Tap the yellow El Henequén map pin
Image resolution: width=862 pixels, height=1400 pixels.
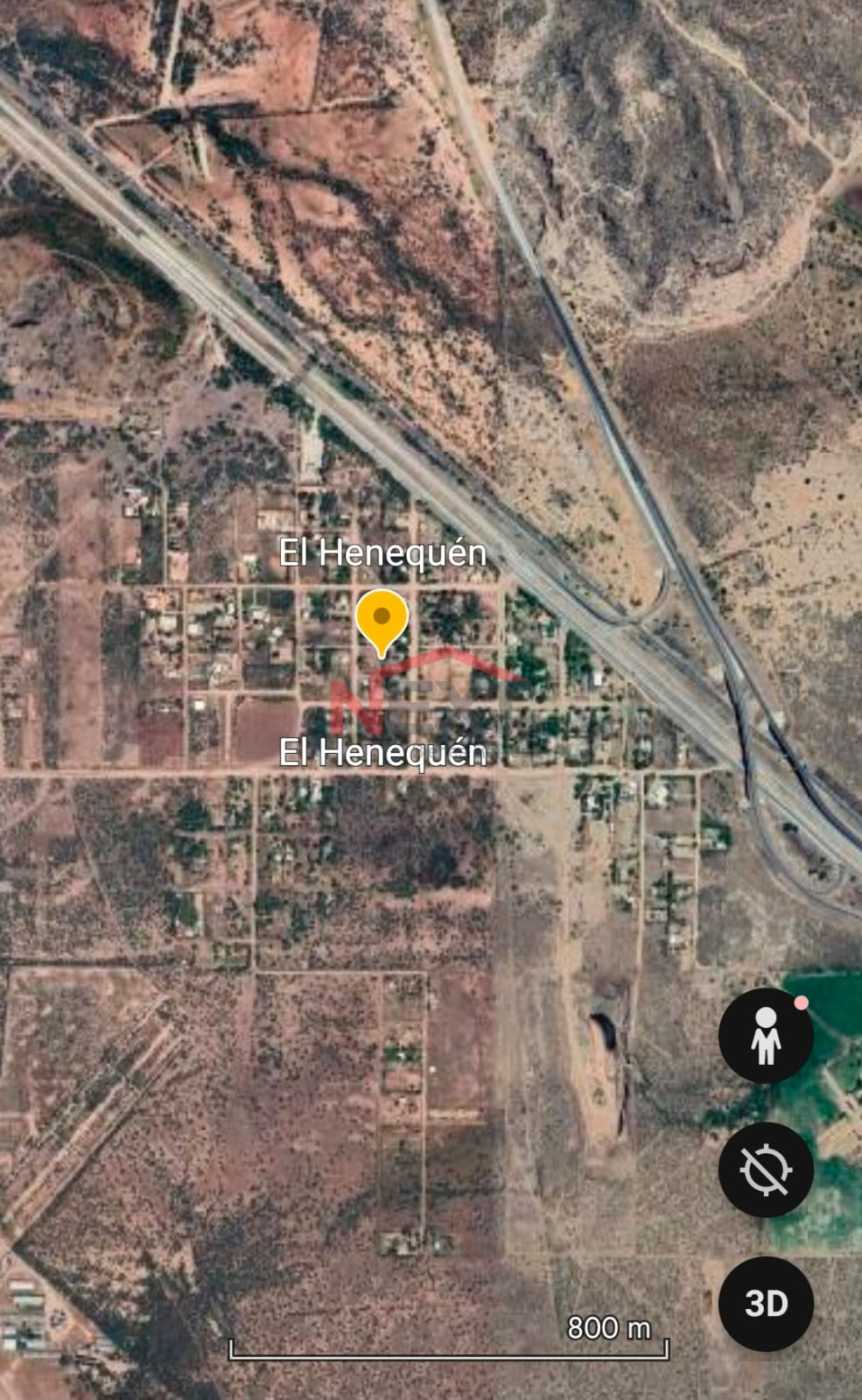click(x=382, y=619)
